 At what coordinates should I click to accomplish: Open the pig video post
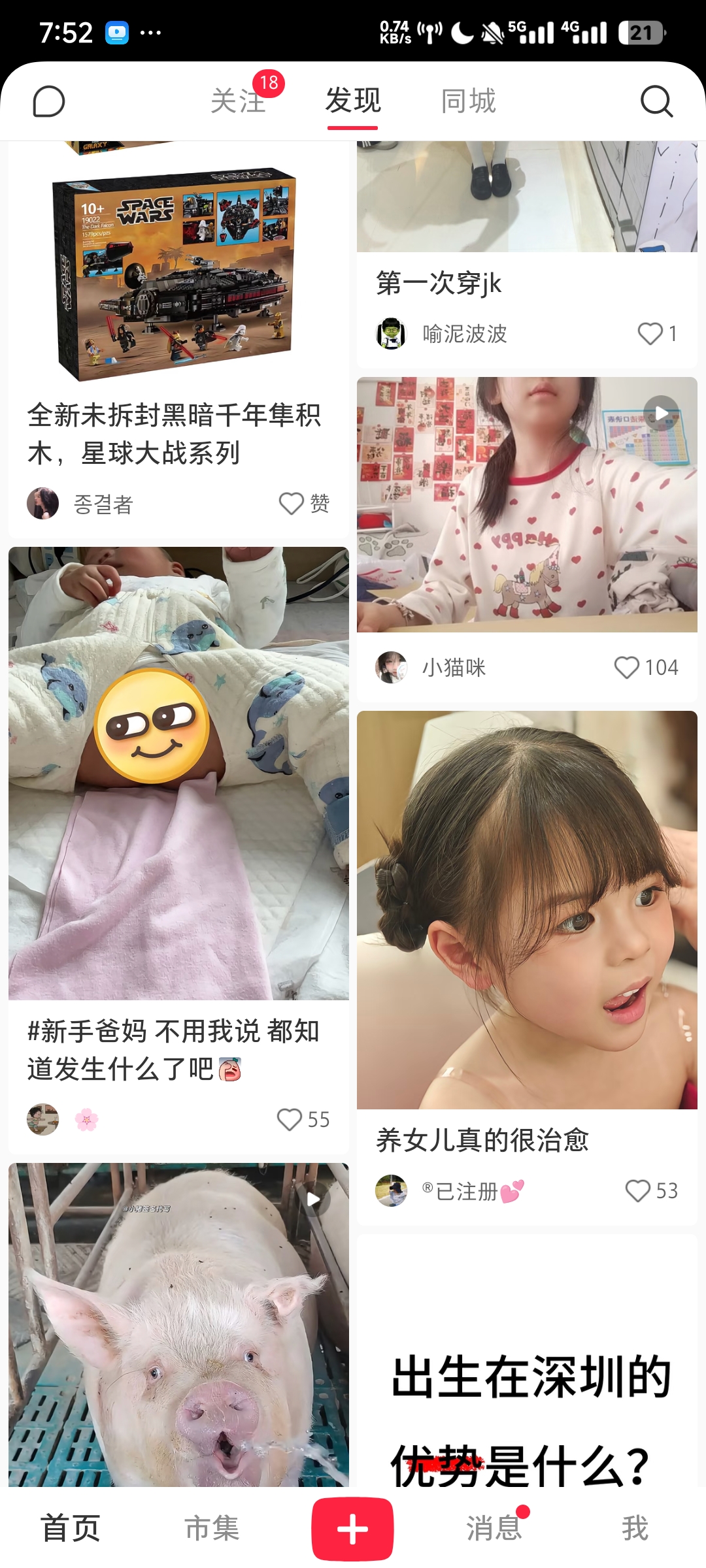point(178,1326)
